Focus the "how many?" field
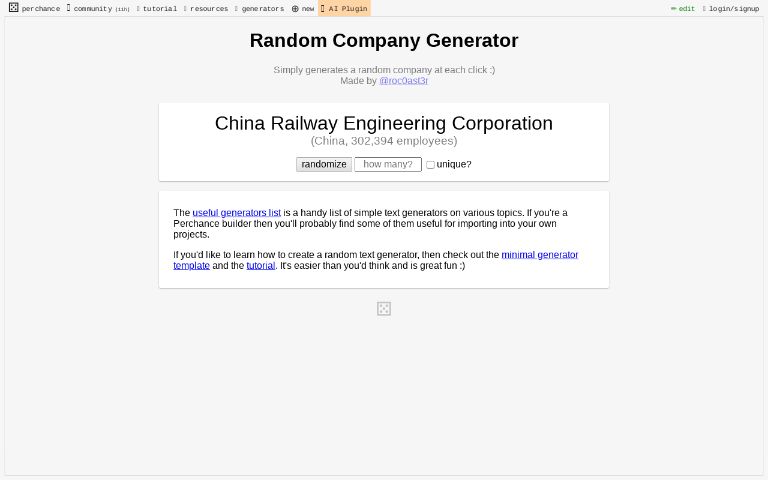 [387, 164]
